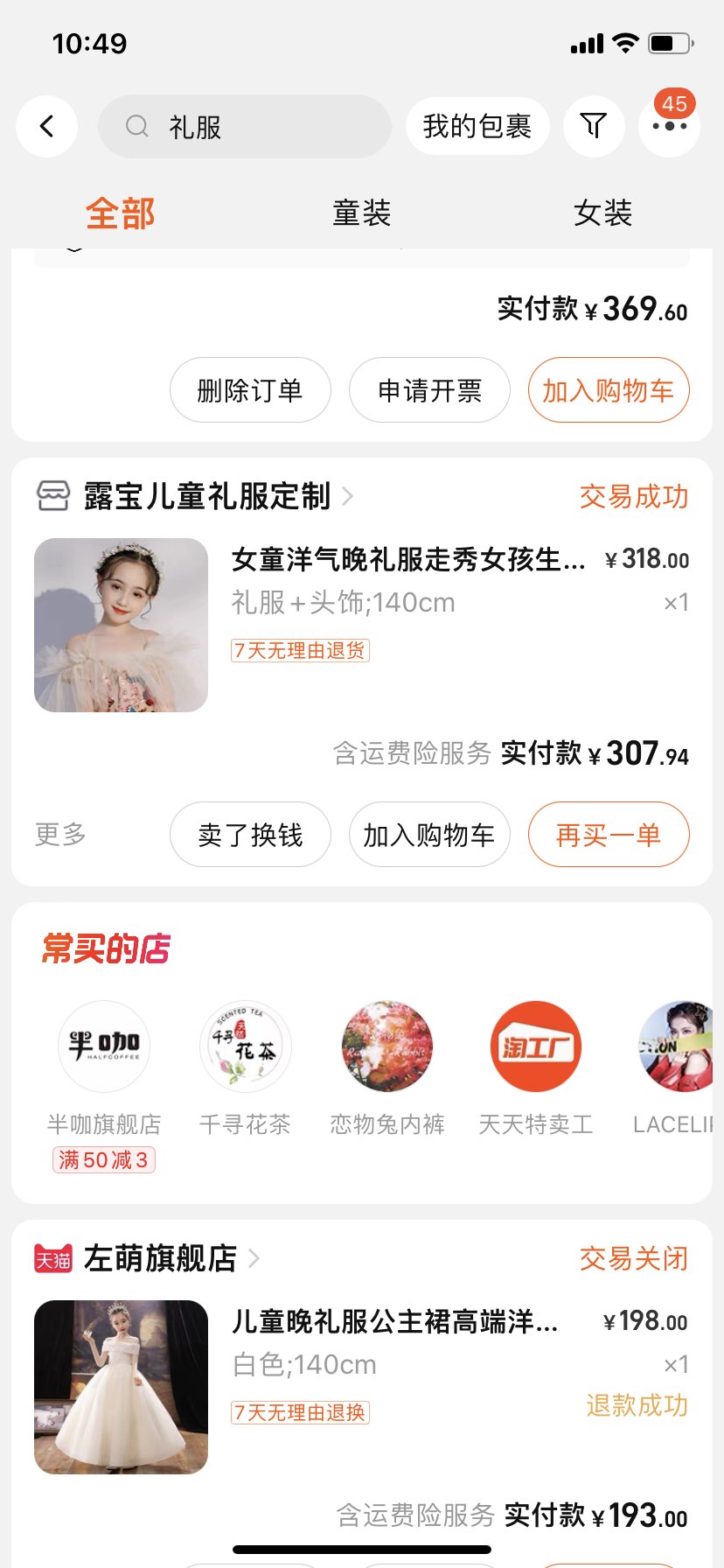This screenshot has width=724, height=1568.
Task: Visit the 千寻花茶 shop
Action: coord(245,1047)
